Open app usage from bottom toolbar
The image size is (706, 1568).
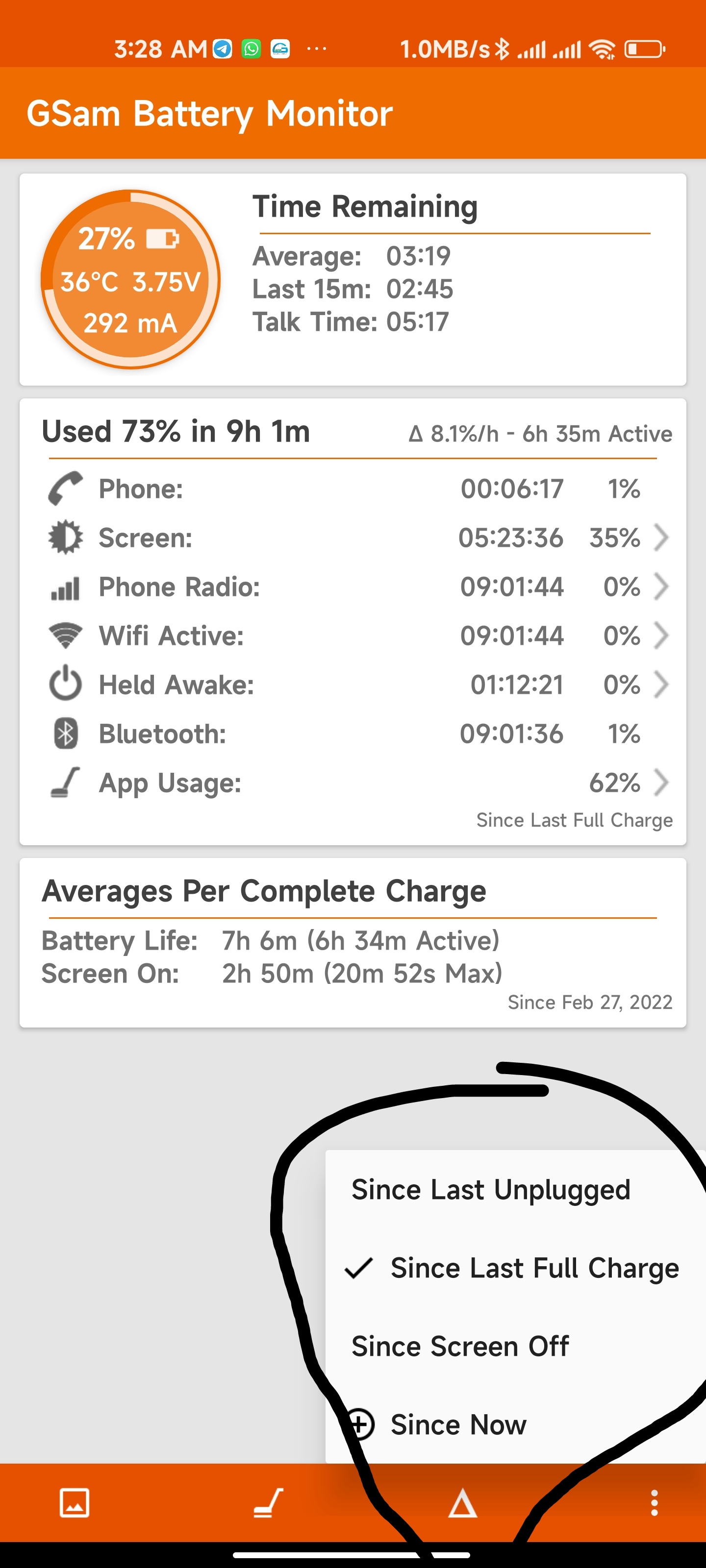click(269, 1503)
